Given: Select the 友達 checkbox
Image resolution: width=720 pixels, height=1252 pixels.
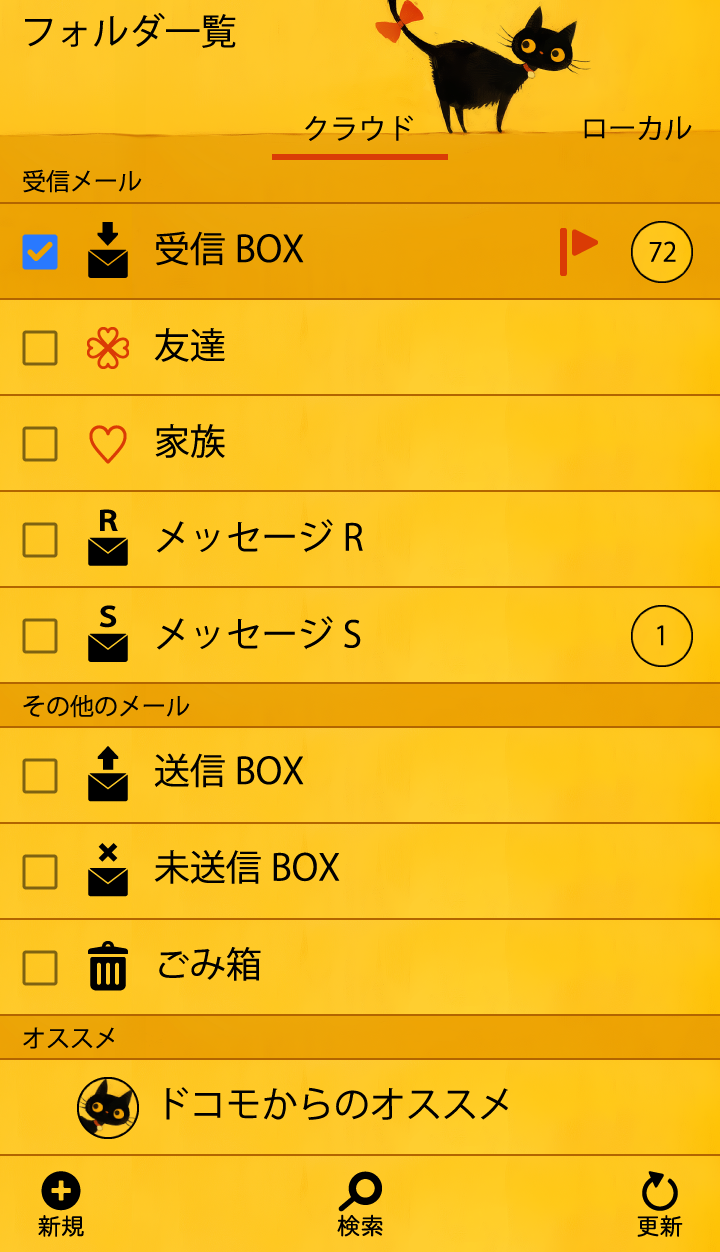Looking at the screenshot, I should (40, 348).
